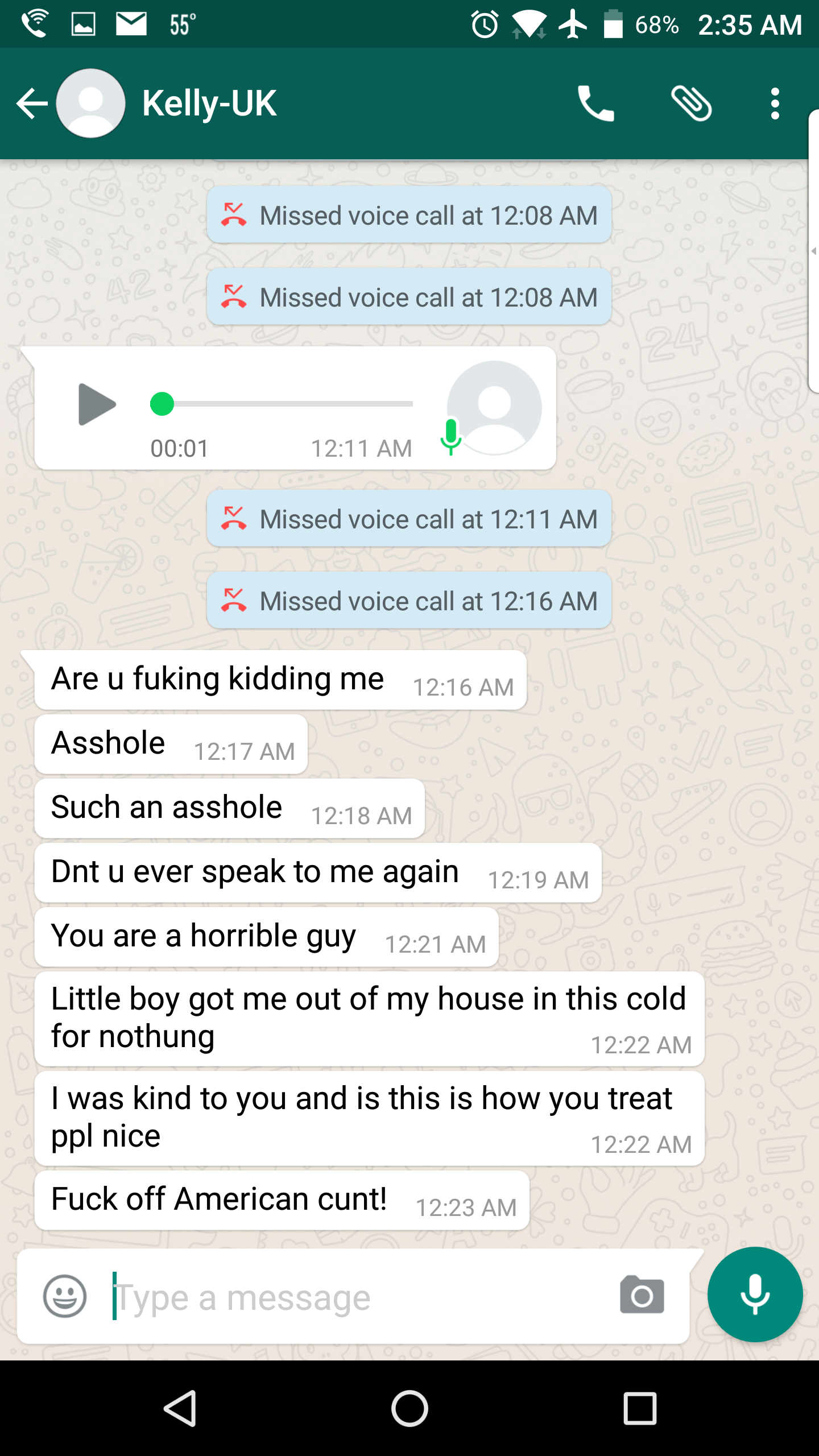Go back to the chats list

pos(32,104)
